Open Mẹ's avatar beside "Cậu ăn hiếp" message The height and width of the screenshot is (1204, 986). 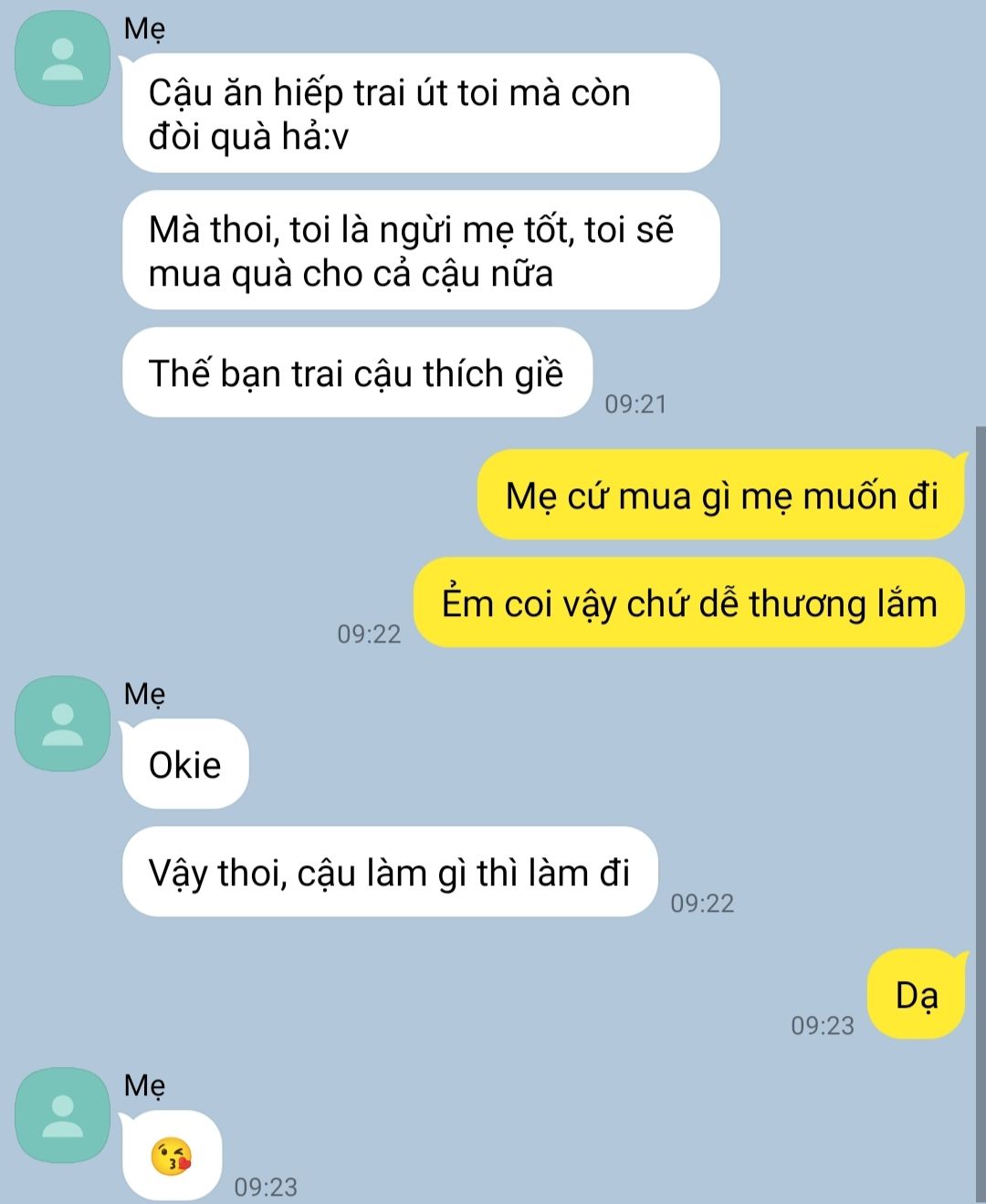pyautogui.click(x=63, y=58)
